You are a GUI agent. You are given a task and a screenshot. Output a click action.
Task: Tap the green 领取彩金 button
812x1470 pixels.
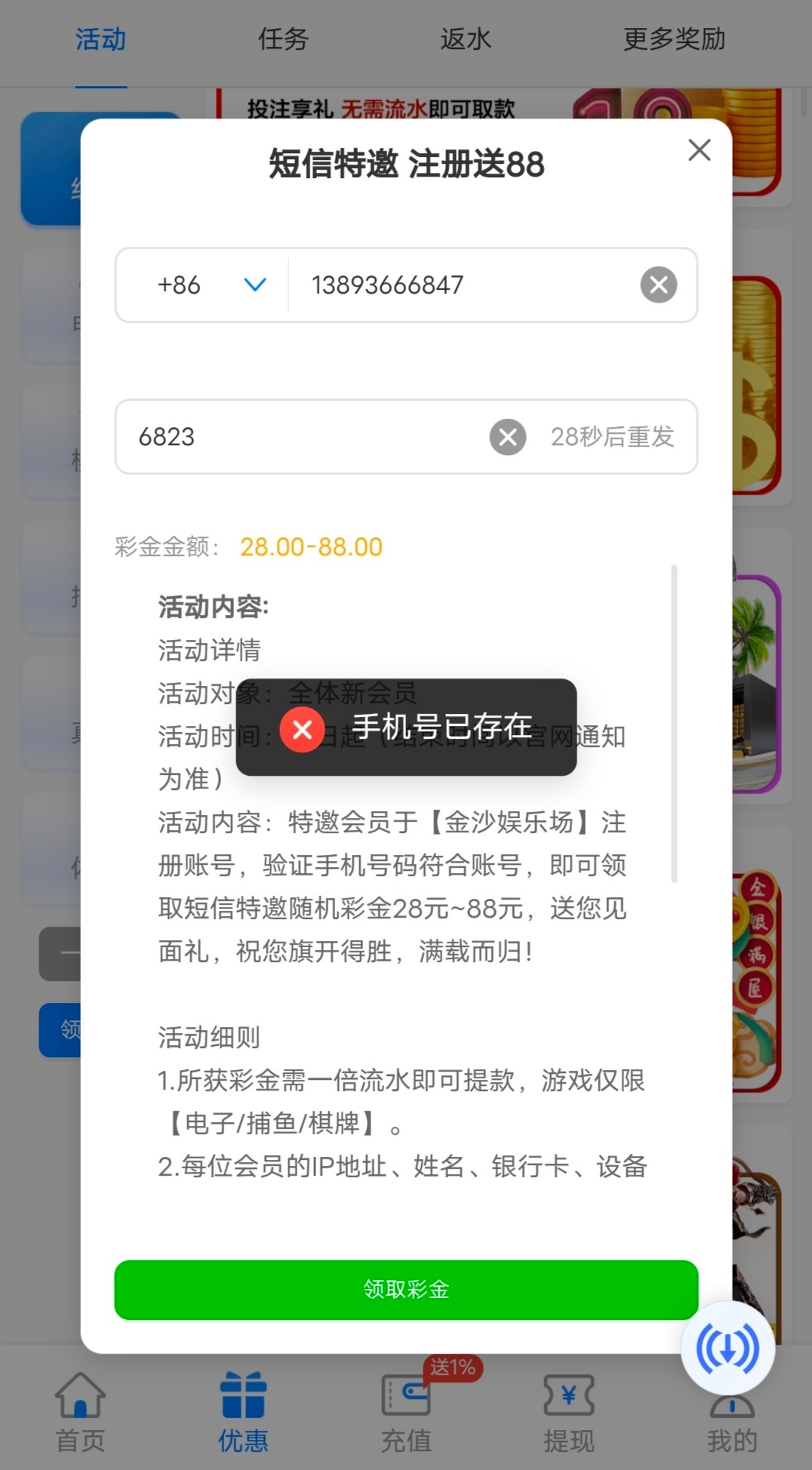pos(406,1289)
